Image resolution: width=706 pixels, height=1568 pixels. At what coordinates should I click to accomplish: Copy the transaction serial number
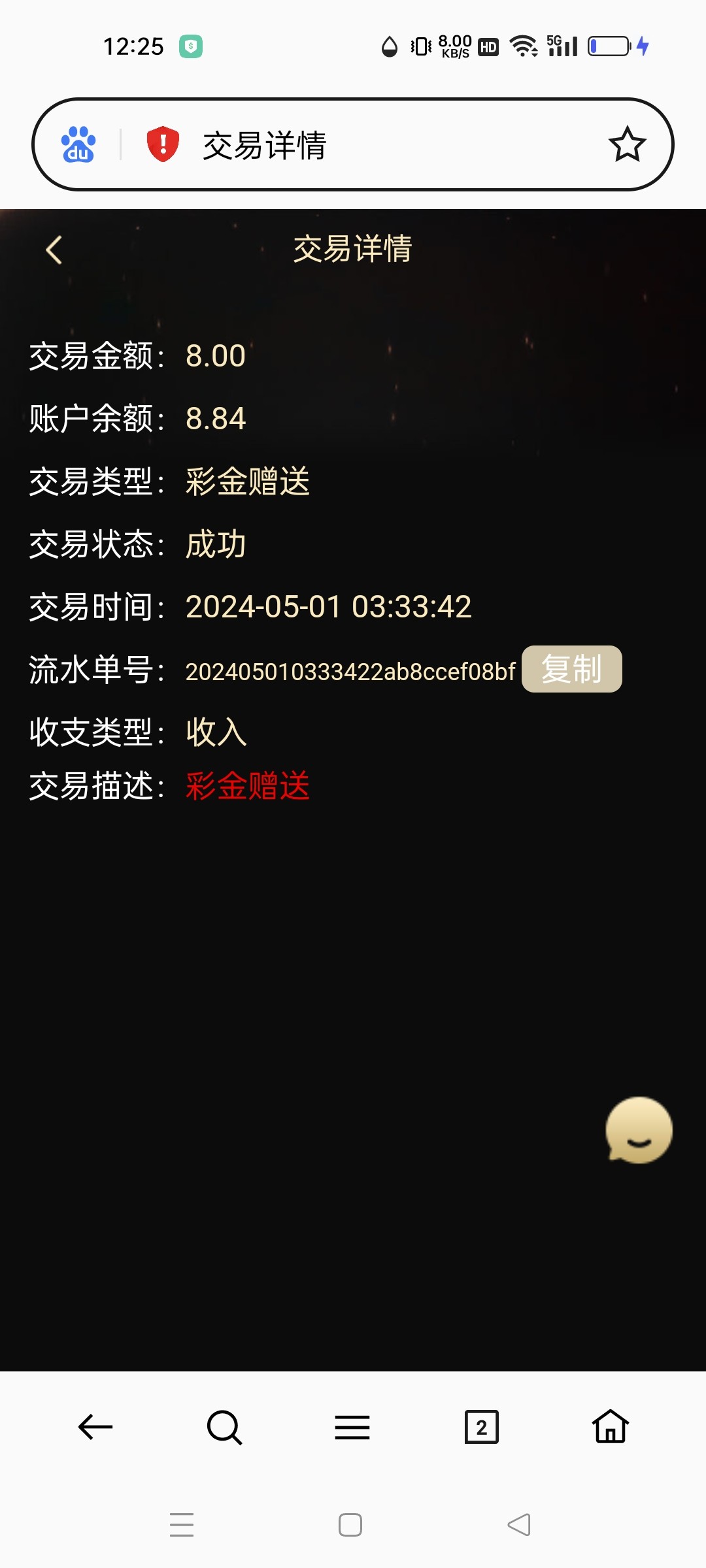point(571,669)
